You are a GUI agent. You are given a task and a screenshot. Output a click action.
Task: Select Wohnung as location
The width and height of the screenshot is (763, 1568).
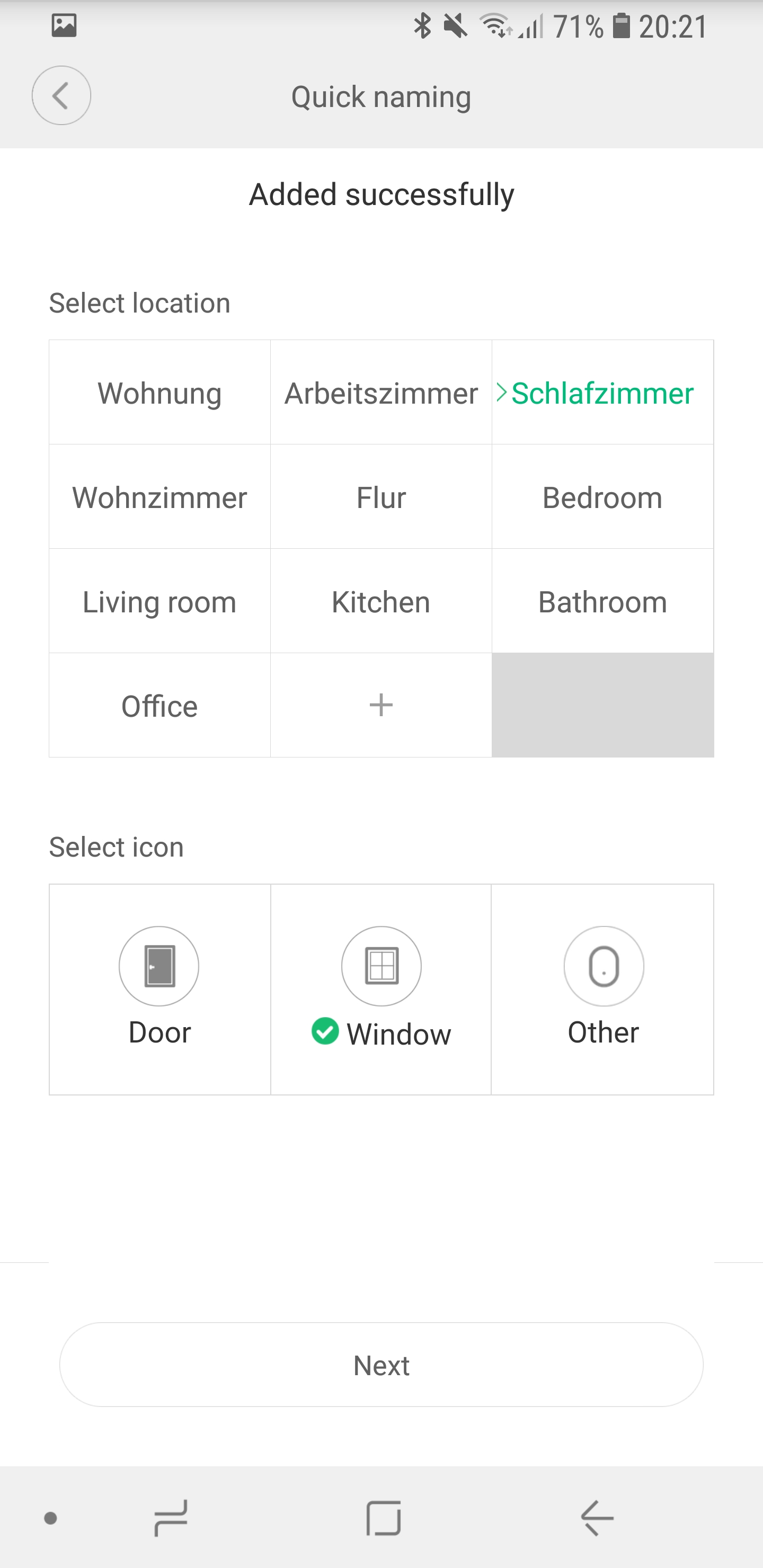[159, 393]
